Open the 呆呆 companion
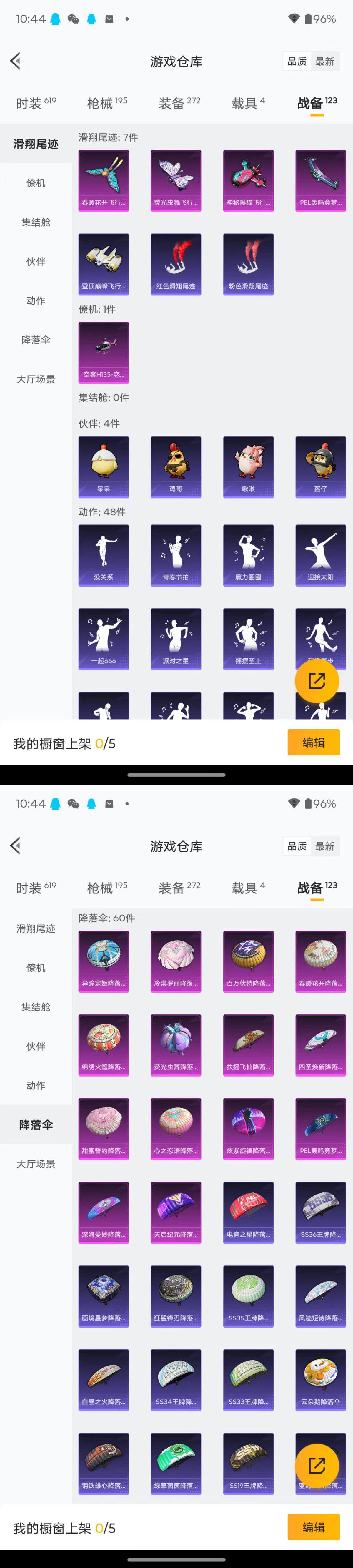 click(x=104, y=467)
